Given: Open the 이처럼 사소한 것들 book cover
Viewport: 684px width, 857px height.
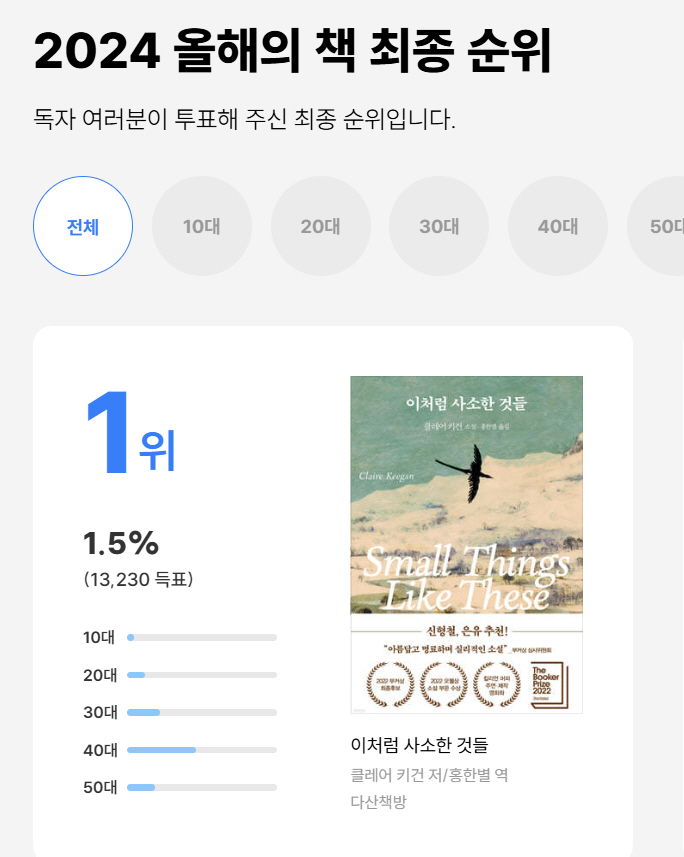Looking at the screenshot, I should [x=466, y=544].
